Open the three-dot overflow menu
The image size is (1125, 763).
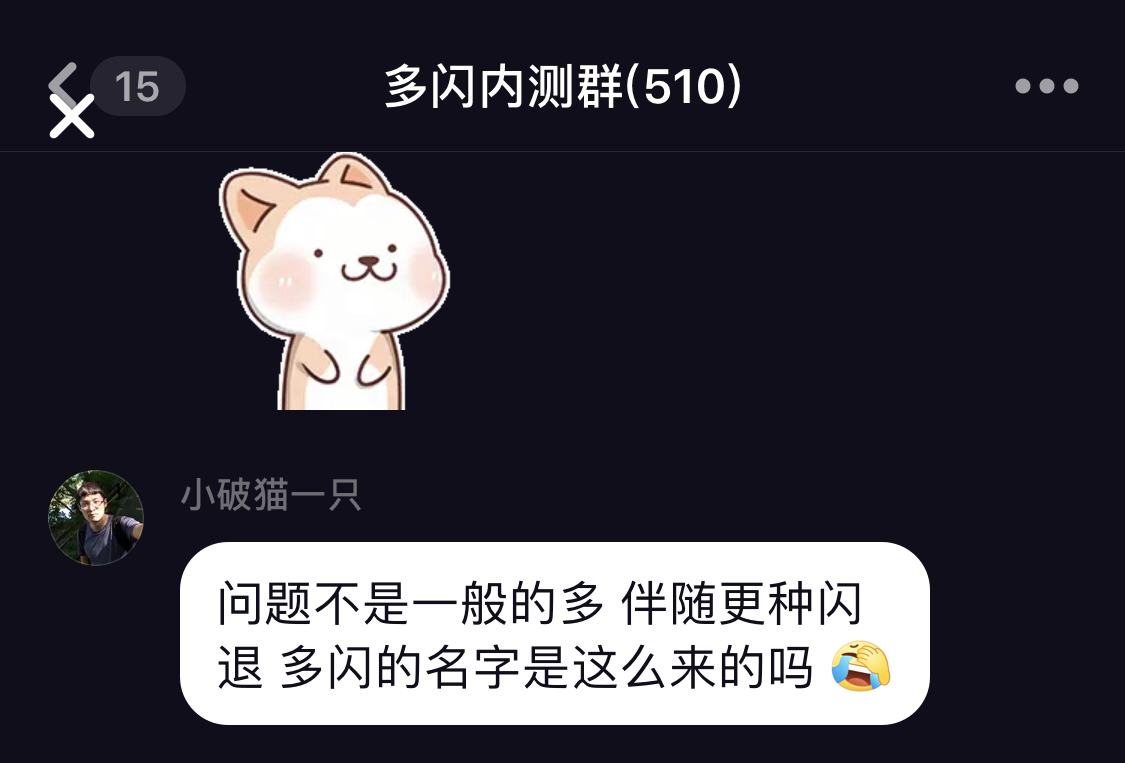coord(1046,87)
